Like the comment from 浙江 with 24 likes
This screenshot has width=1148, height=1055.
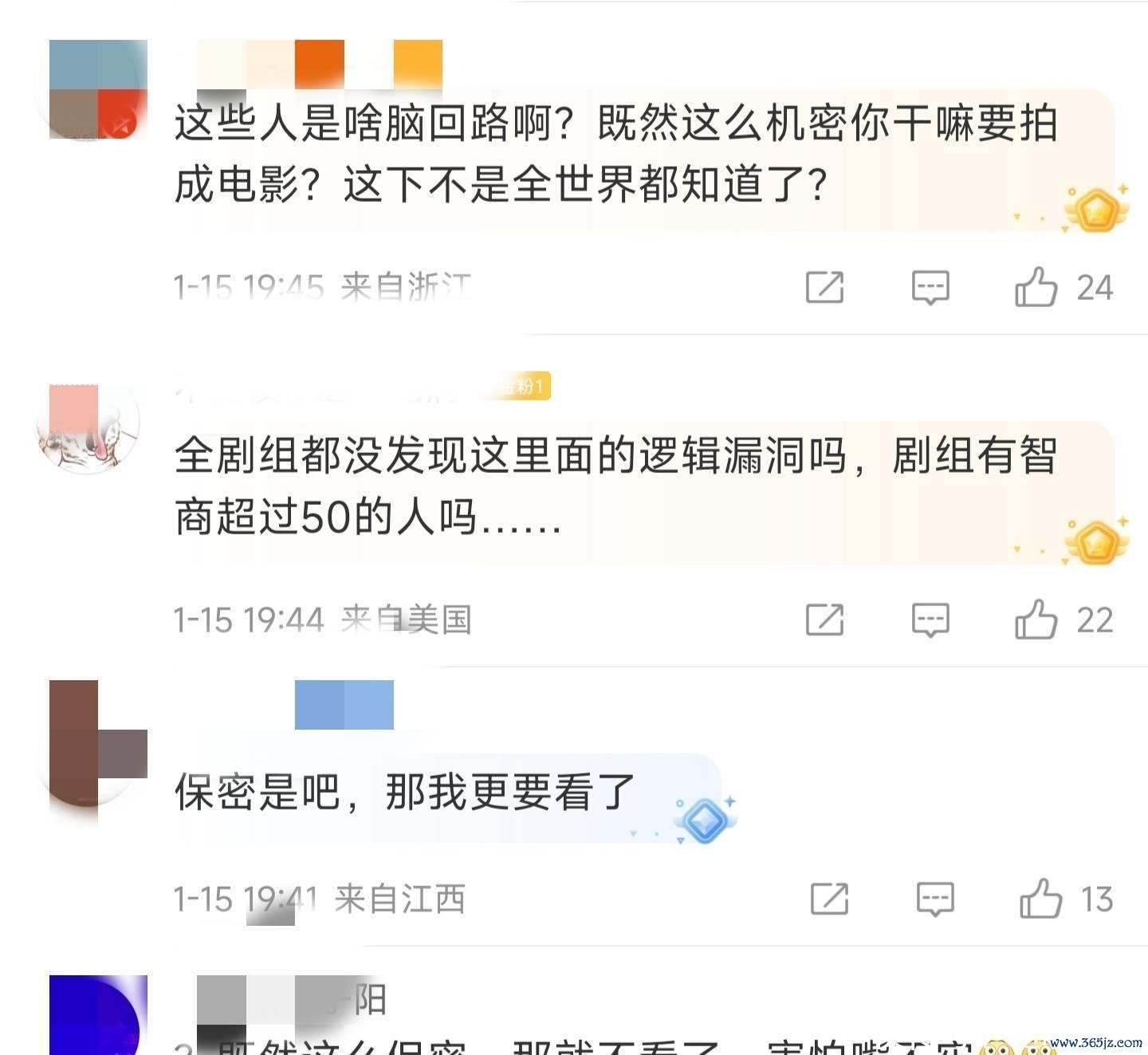click(1036, 287)
